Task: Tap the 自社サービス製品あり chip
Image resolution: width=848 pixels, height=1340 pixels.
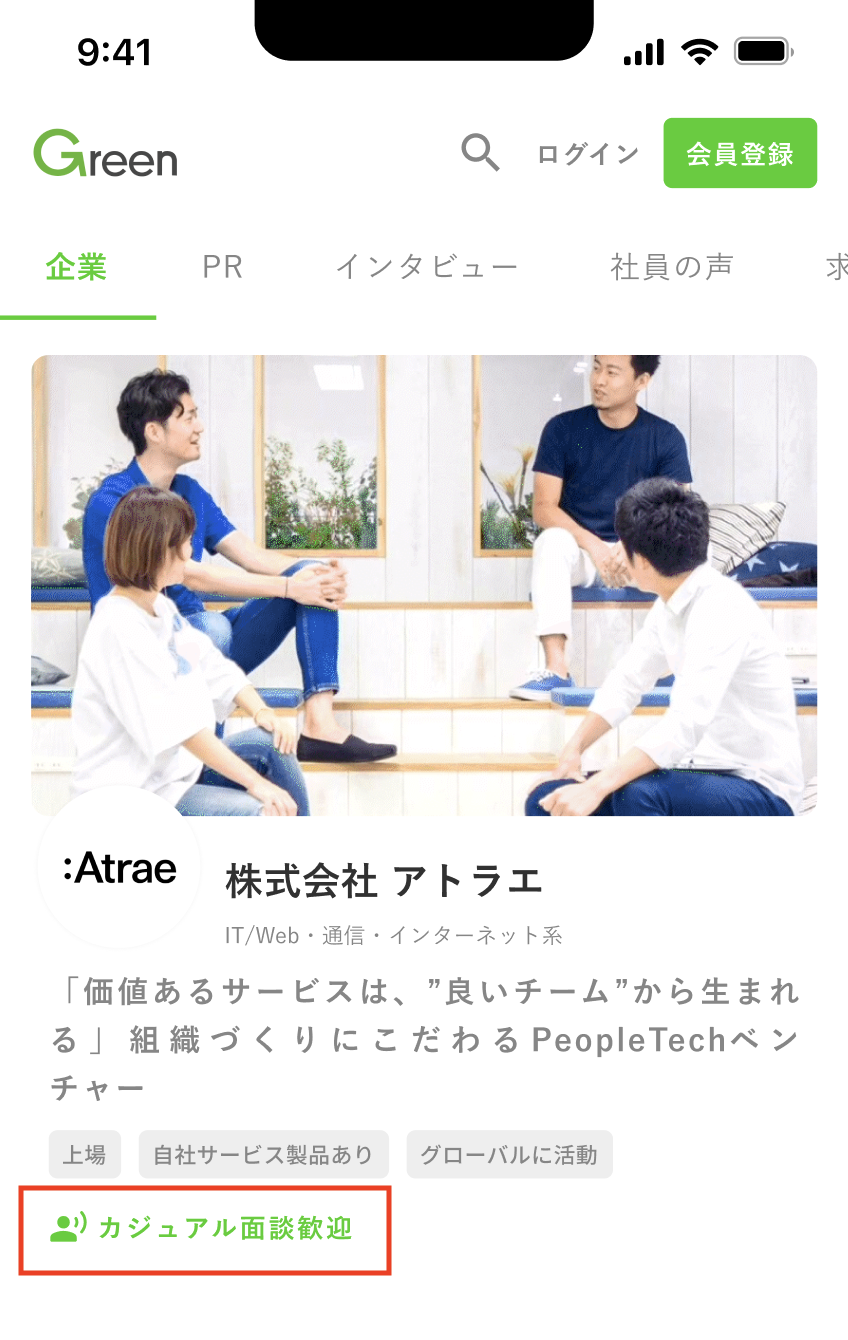Action: 263,1155
